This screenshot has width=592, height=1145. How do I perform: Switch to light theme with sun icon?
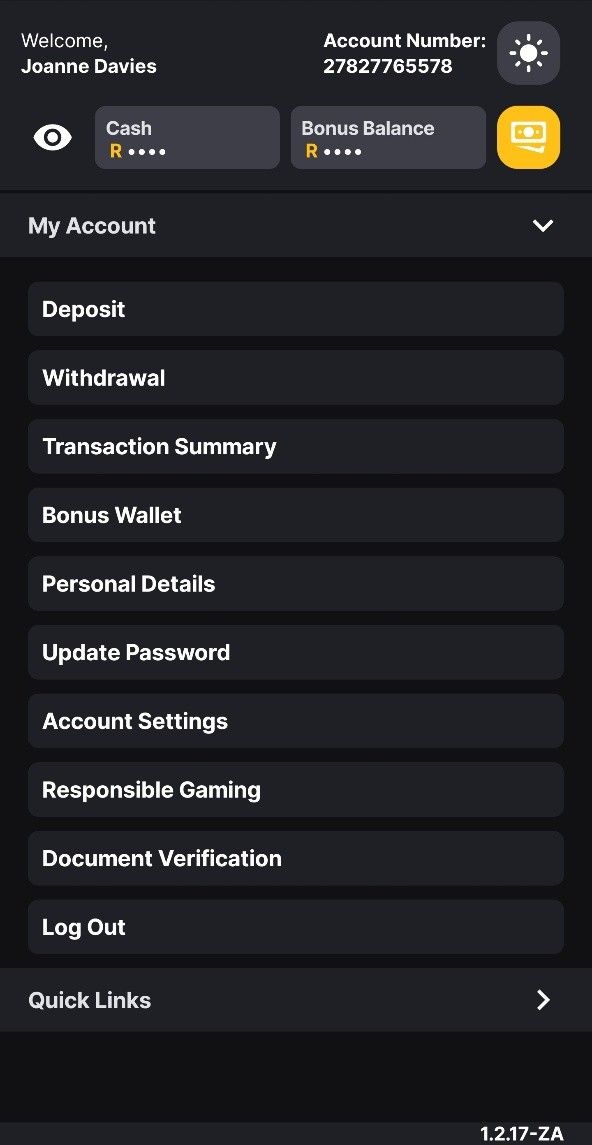[x=528, y=53]
